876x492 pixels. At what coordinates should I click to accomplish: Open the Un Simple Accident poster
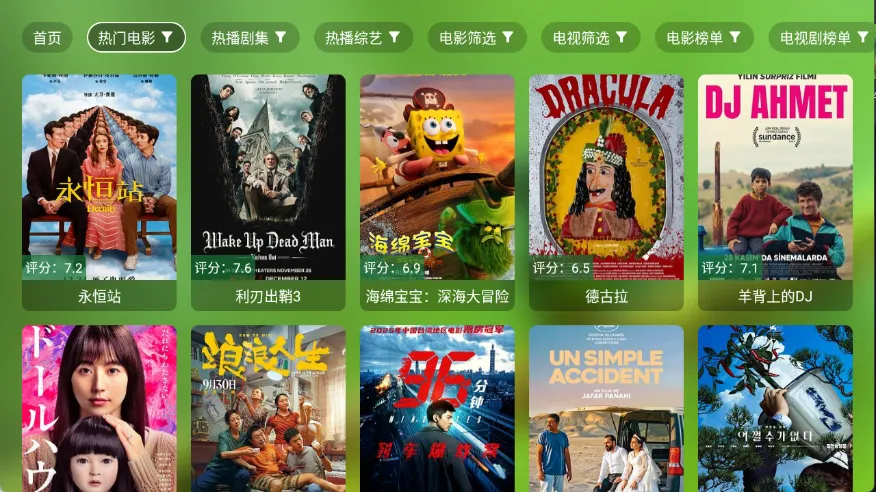click(x=606, y=408)
